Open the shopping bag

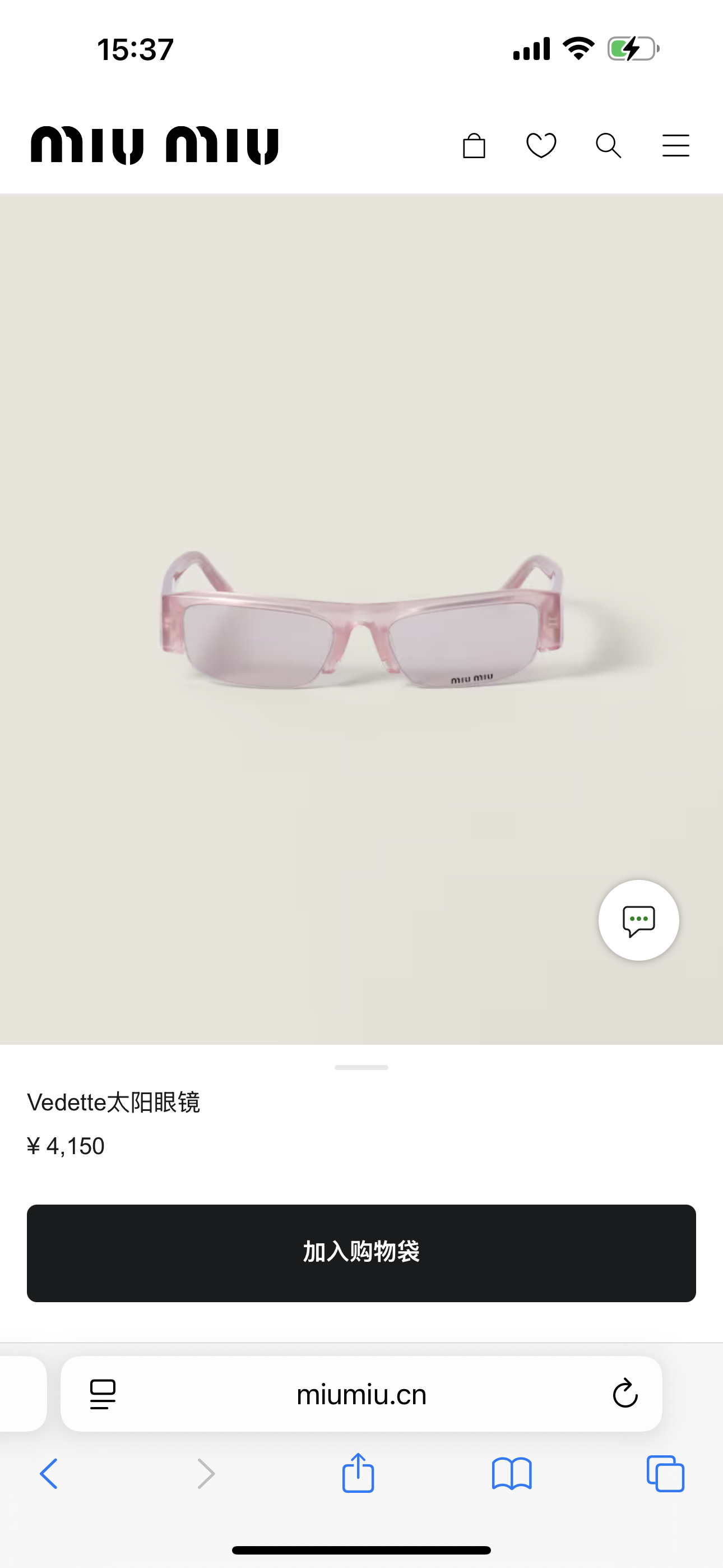click(474, 146)
